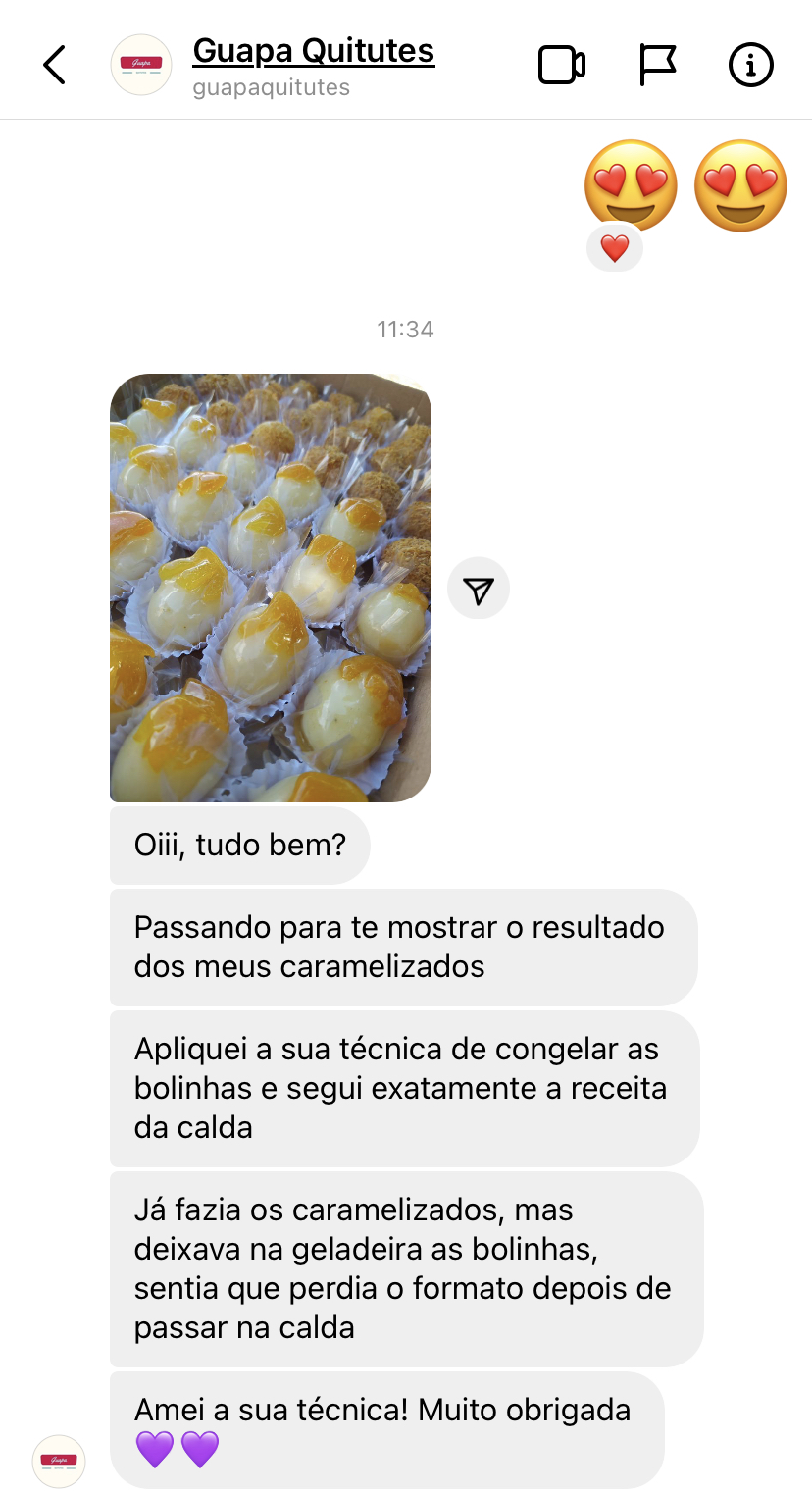Go back to the inbox
The image size is (812, 1493).
click(55, 66)
